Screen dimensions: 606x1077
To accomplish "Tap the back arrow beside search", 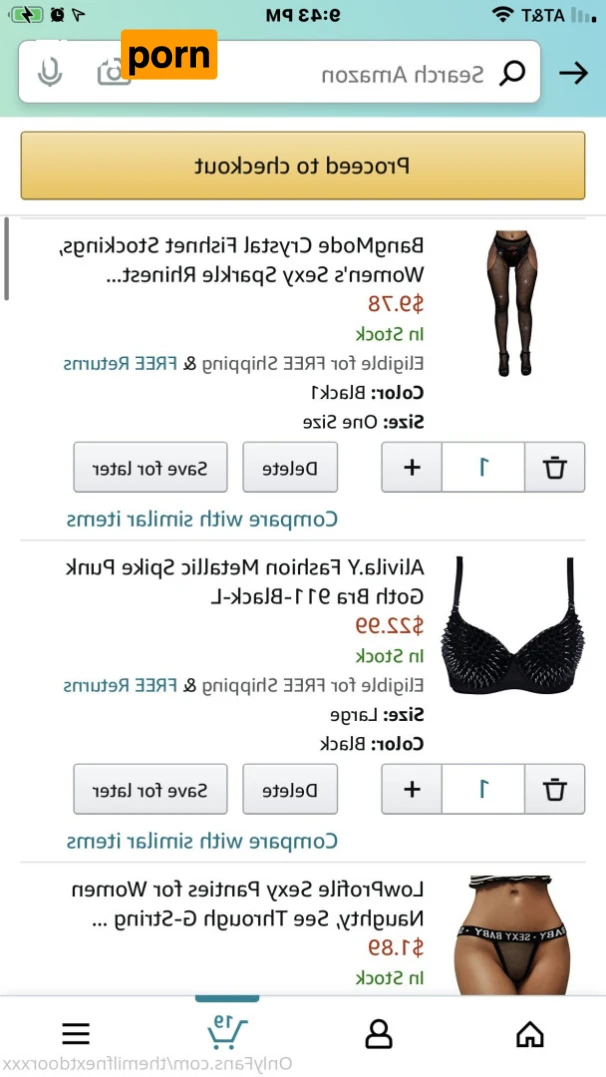I will tap(573, 73).
